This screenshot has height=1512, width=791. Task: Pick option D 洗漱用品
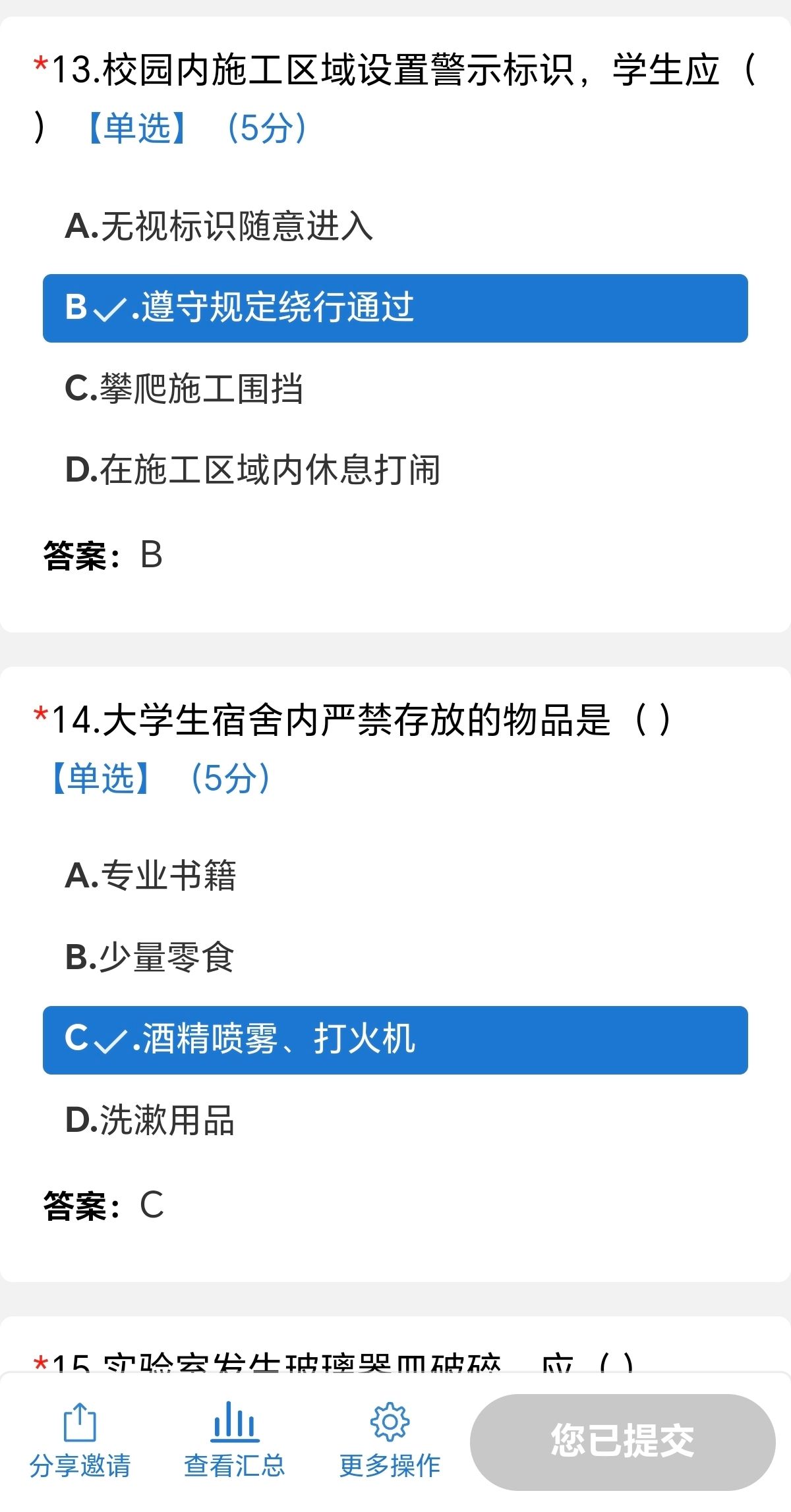pos(150,1119)
